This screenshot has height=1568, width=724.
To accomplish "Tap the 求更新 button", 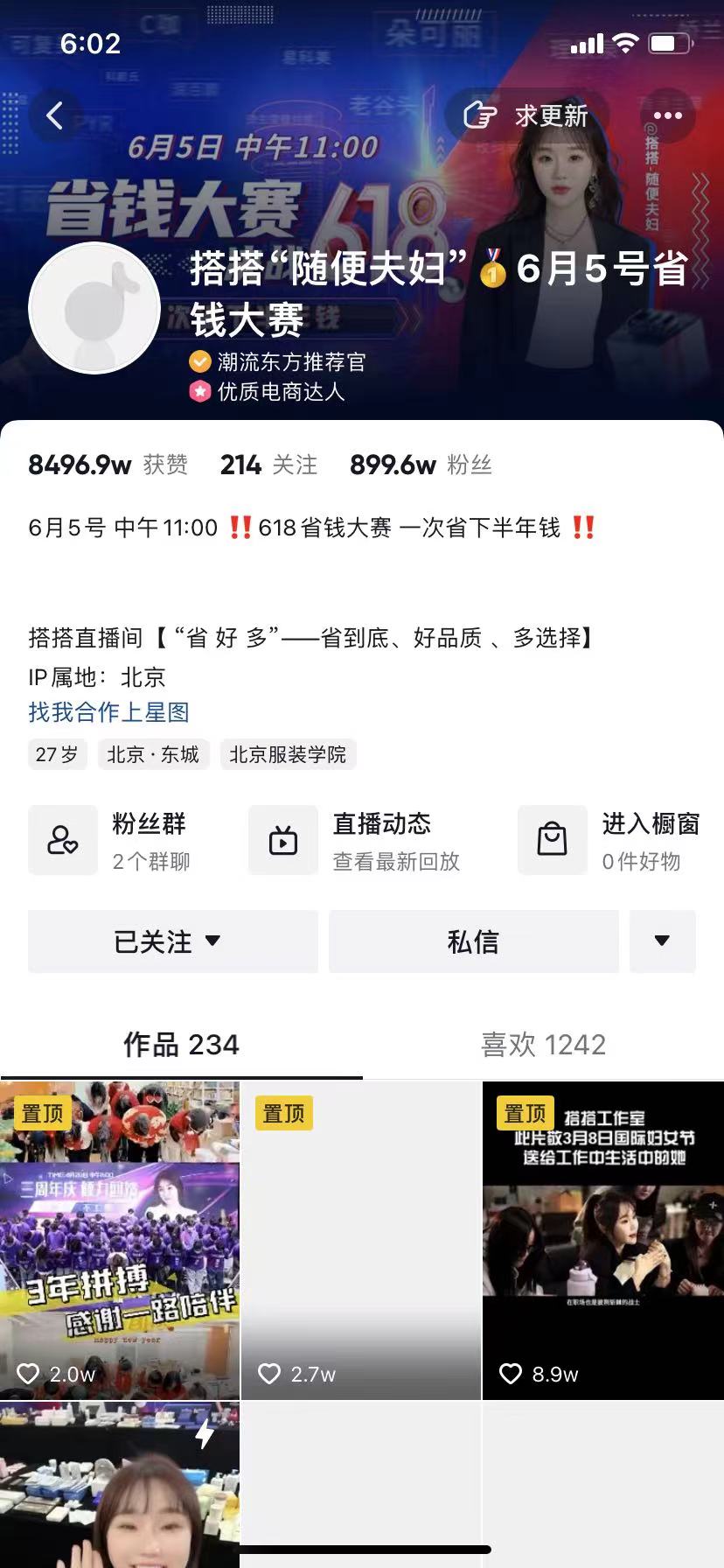I will click(x=526, y=115).
